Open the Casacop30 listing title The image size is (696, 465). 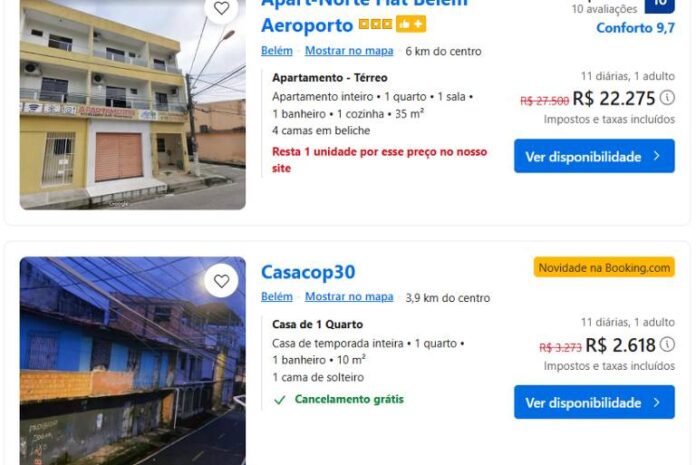pyautogui.click(x=308, y=272)
